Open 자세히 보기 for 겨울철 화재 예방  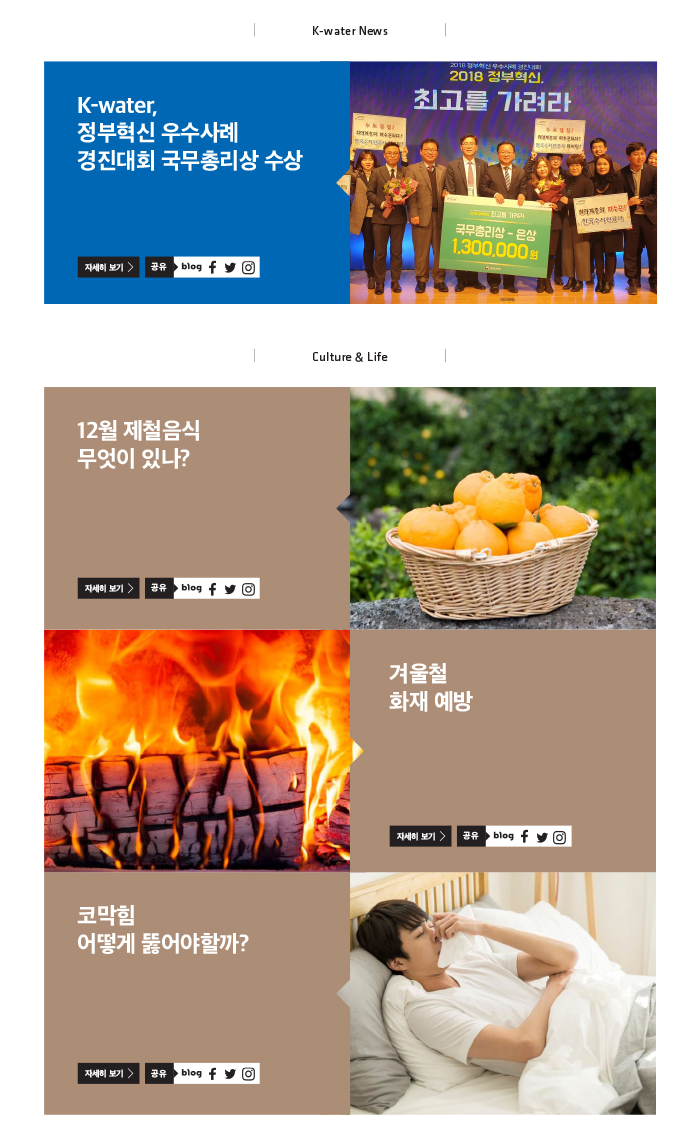(x=420, y=837)
